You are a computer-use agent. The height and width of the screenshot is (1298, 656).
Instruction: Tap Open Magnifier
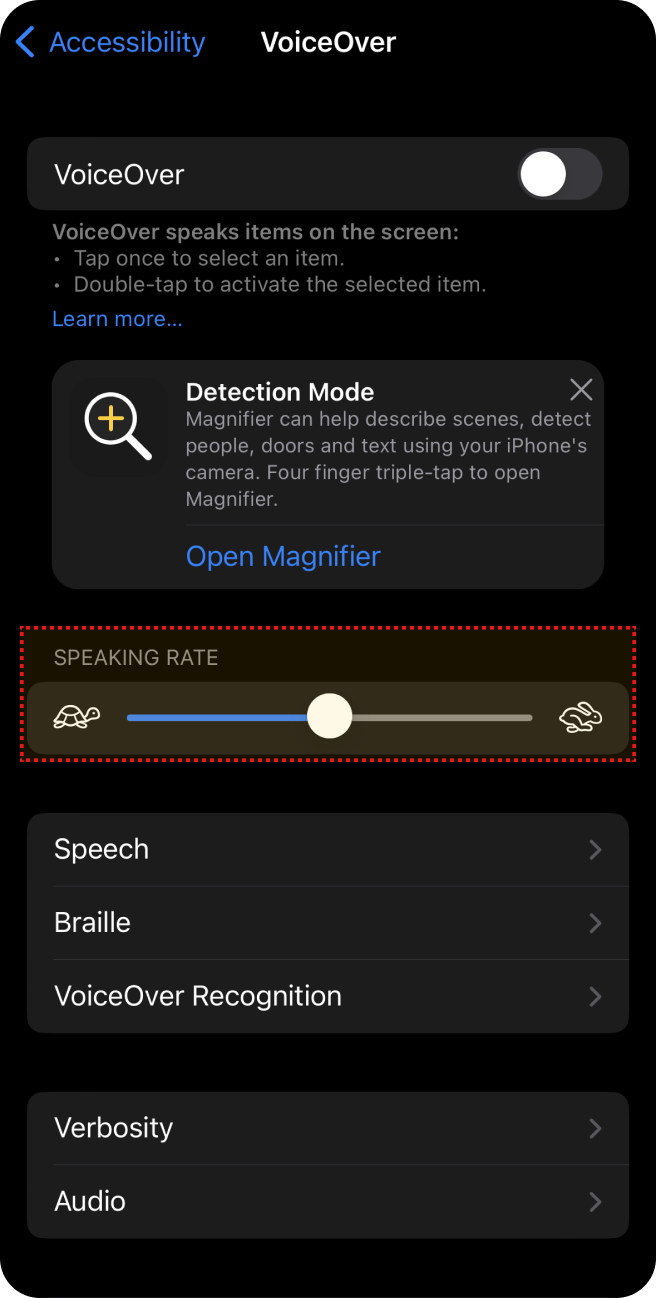click(283, 556)
